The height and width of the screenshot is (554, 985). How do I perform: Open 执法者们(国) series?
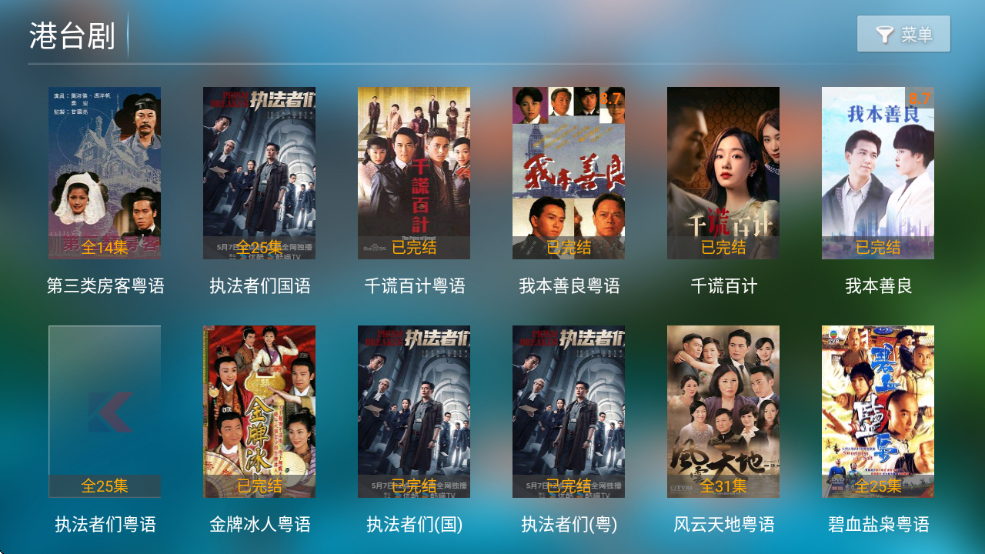point(414,411)
